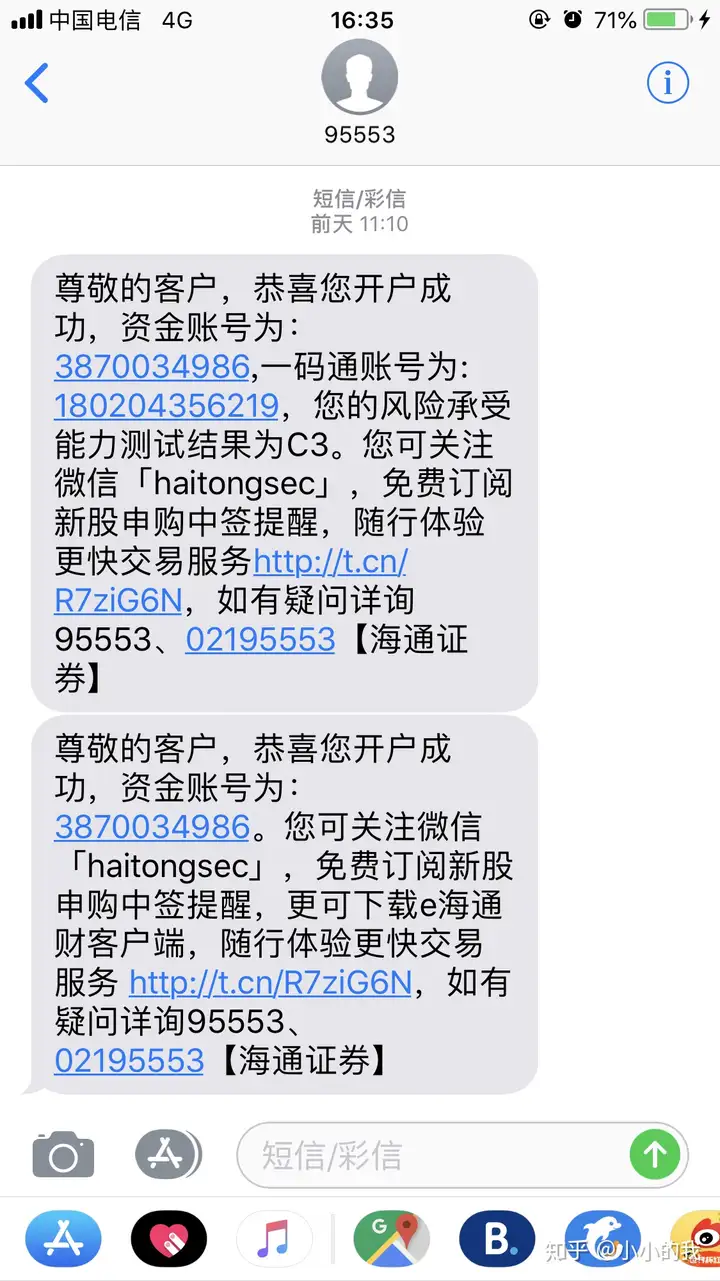This screenshot has height=1281, width=720.
Task: Open the camera to attach a photo
Action: tap(63, 1156)
